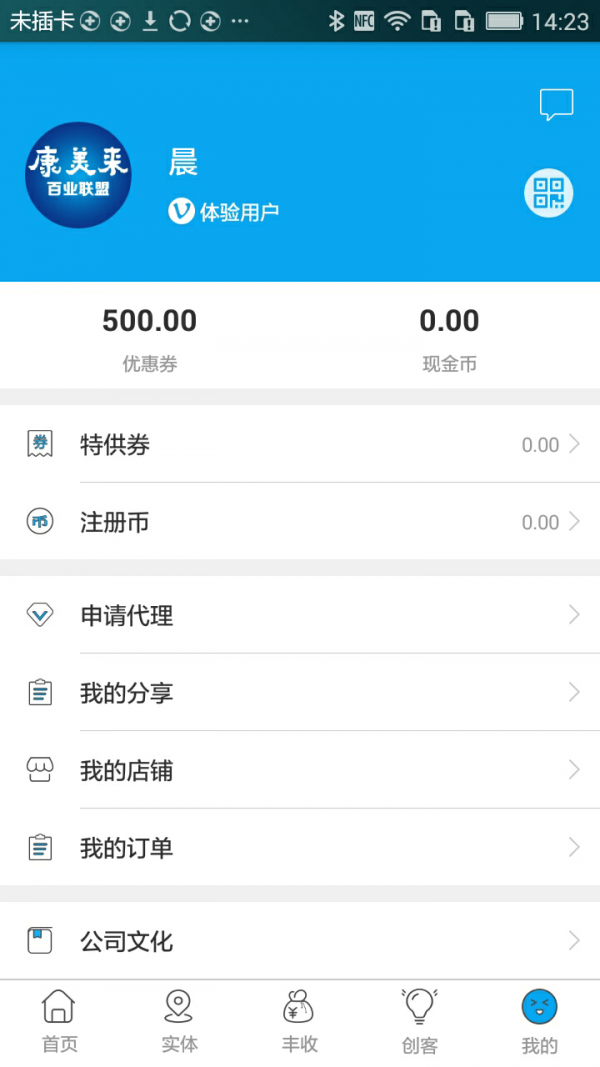Screen dimensions: 600x1067
Task: View 我的分享
Action: point(300,693)
